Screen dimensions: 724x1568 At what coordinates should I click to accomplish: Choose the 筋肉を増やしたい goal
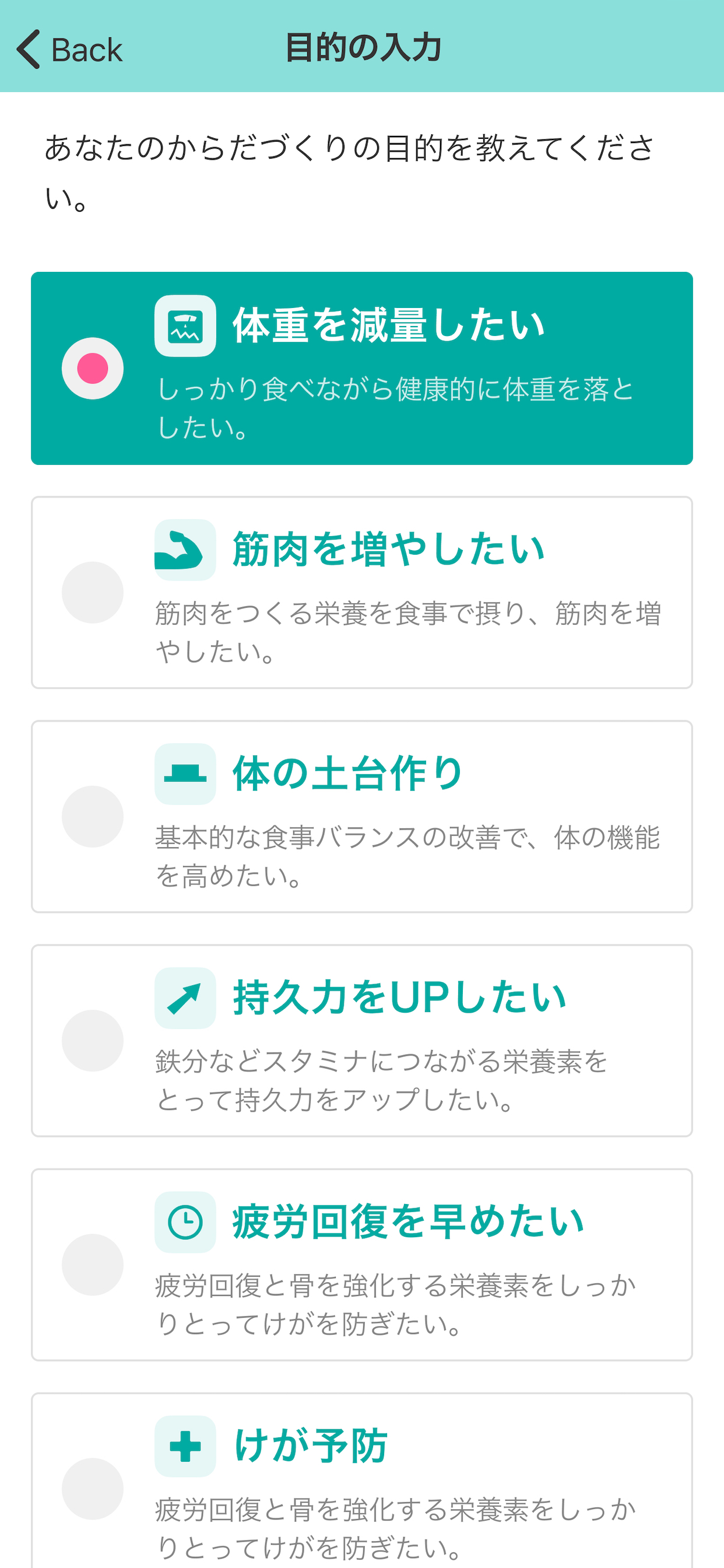click(362, 592)
